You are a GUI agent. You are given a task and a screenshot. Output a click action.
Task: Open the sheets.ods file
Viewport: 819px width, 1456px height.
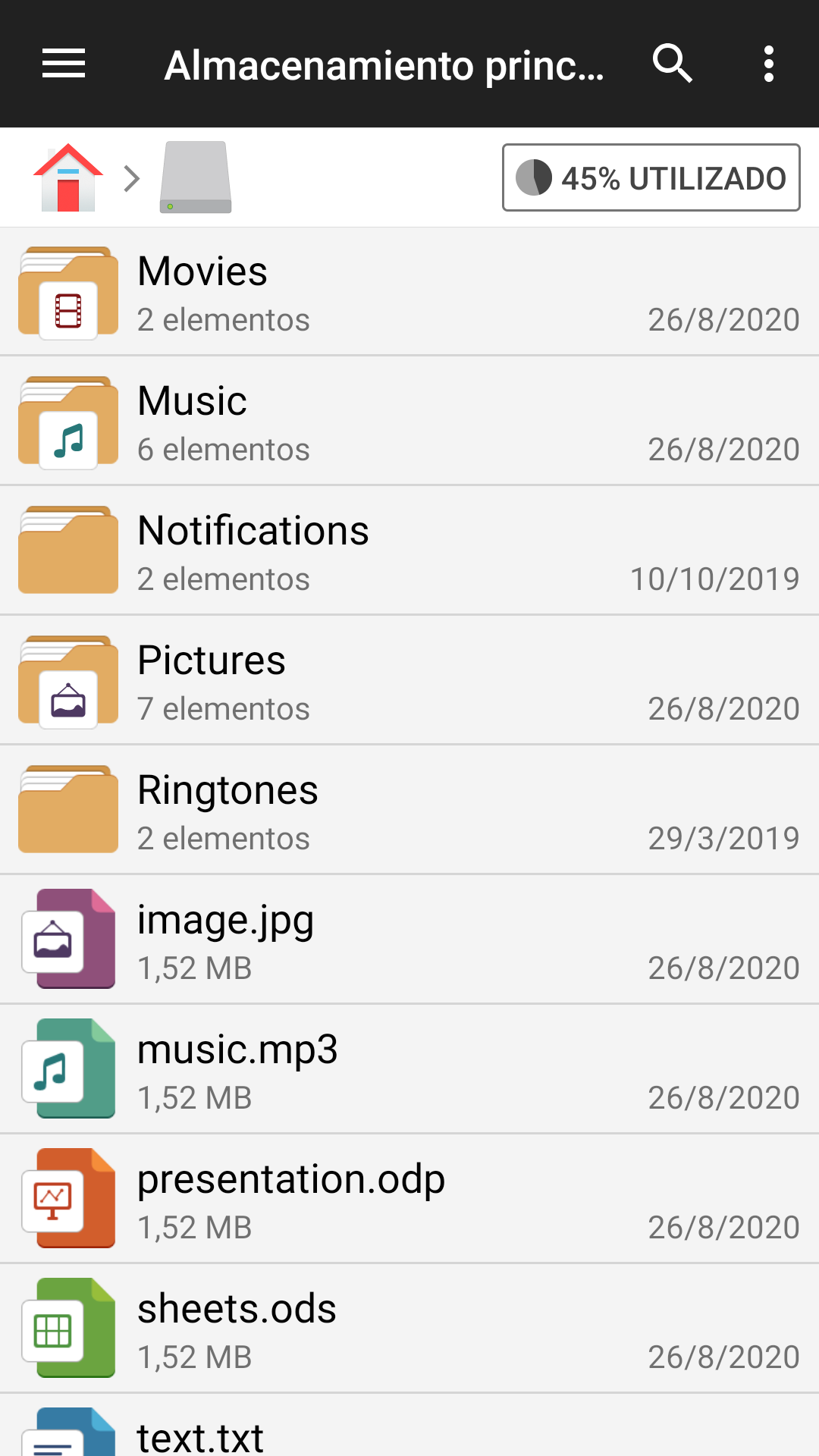click(409, 1329)
